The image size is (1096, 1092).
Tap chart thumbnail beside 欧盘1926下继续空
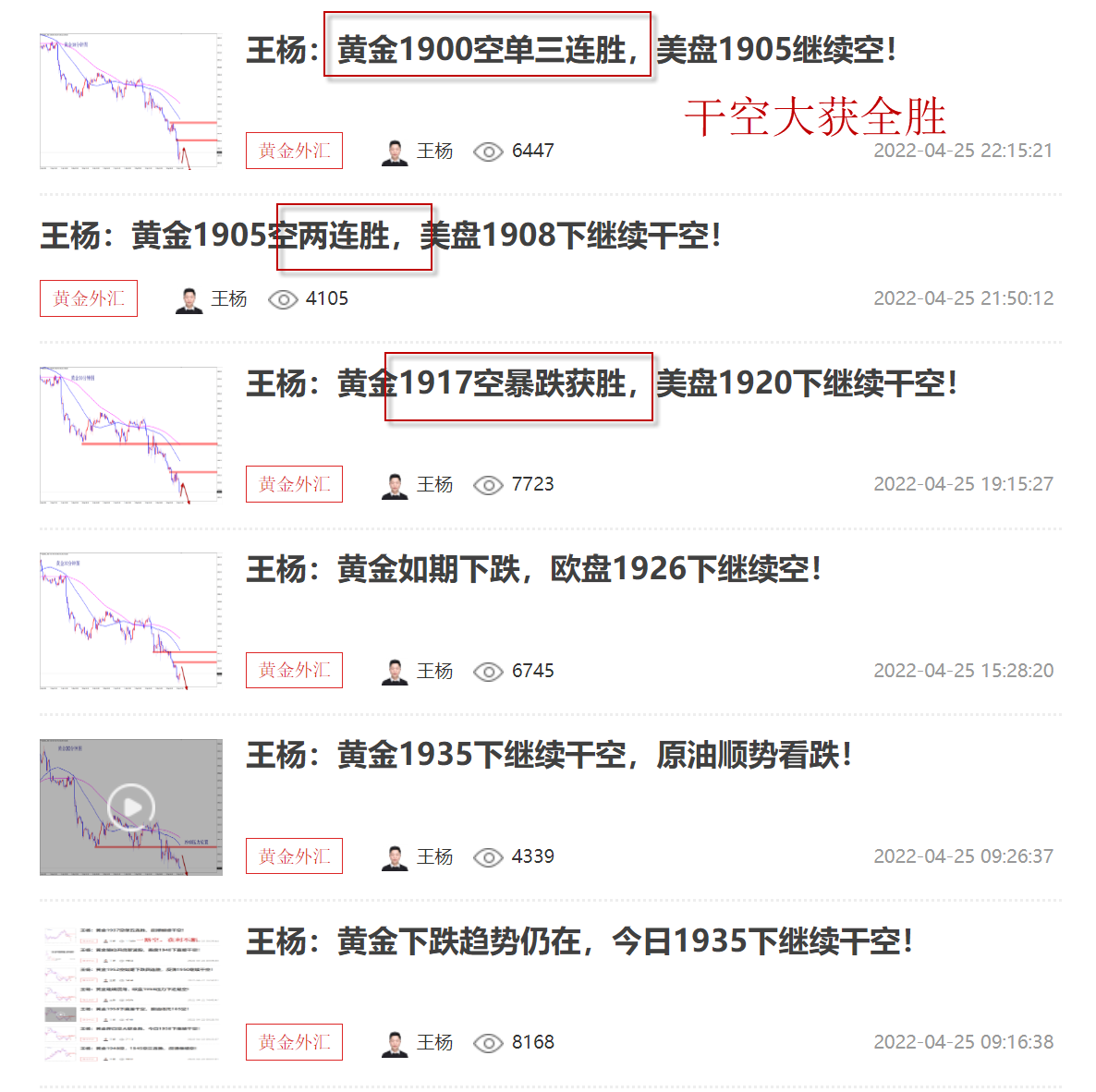[x=130, y=621]
